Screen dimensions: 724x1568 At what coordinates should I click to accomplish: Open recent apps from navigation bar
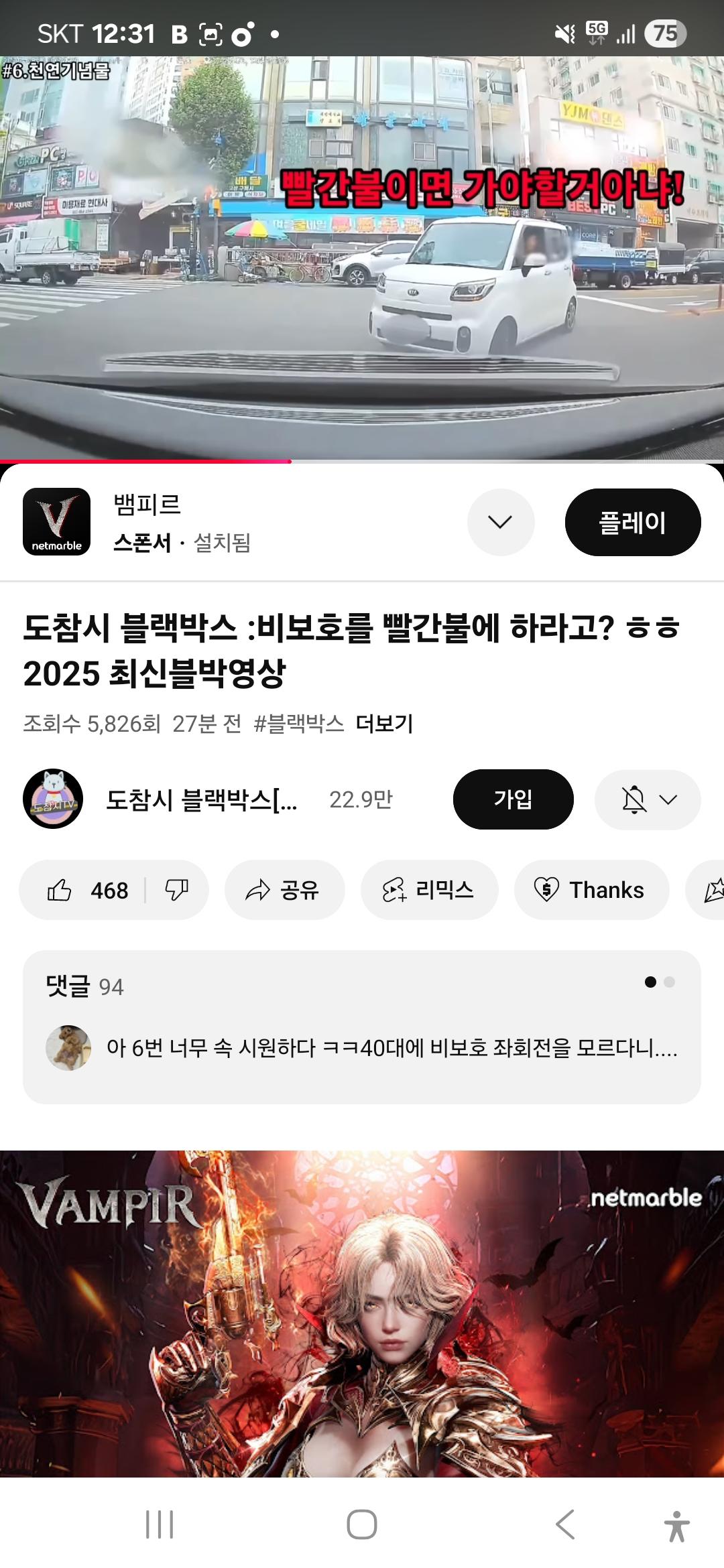coord(160,1524)
